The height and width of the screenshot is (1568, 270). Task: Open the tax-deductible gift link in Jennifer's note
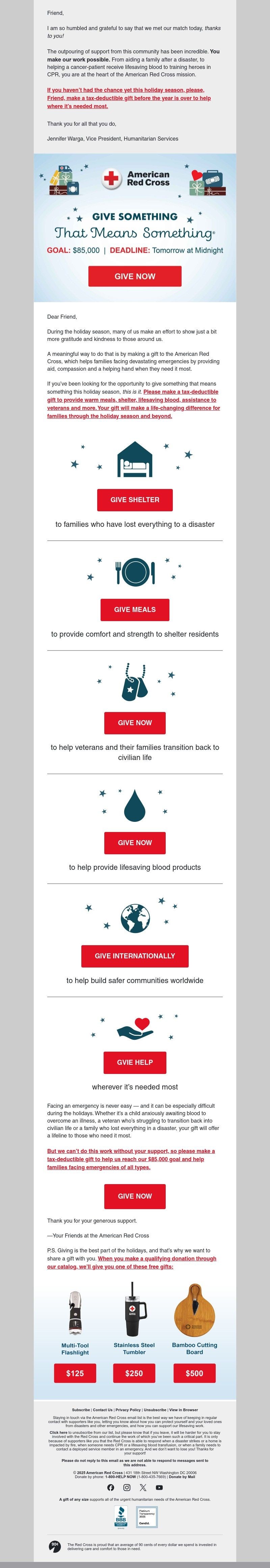click(129, 98)
